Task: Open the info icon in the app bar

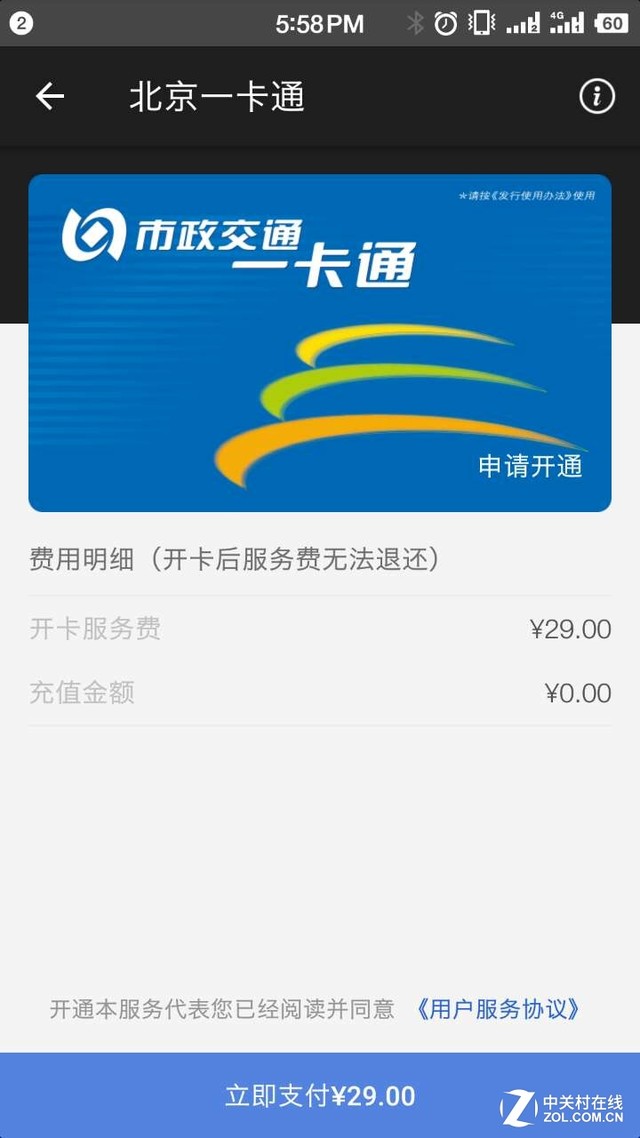Action: point(597,96)
